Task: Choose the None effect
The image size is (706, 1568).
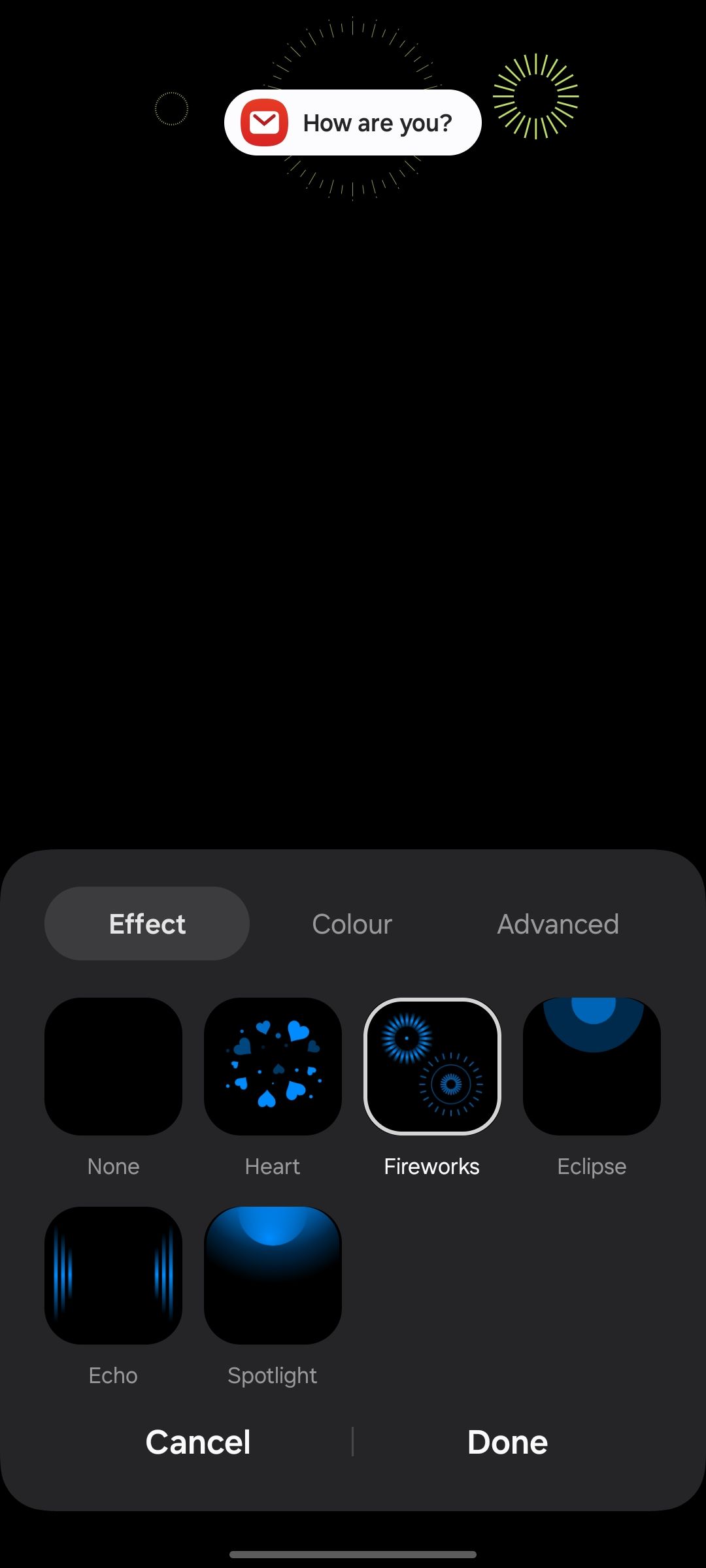Action: pos(113,1066)
